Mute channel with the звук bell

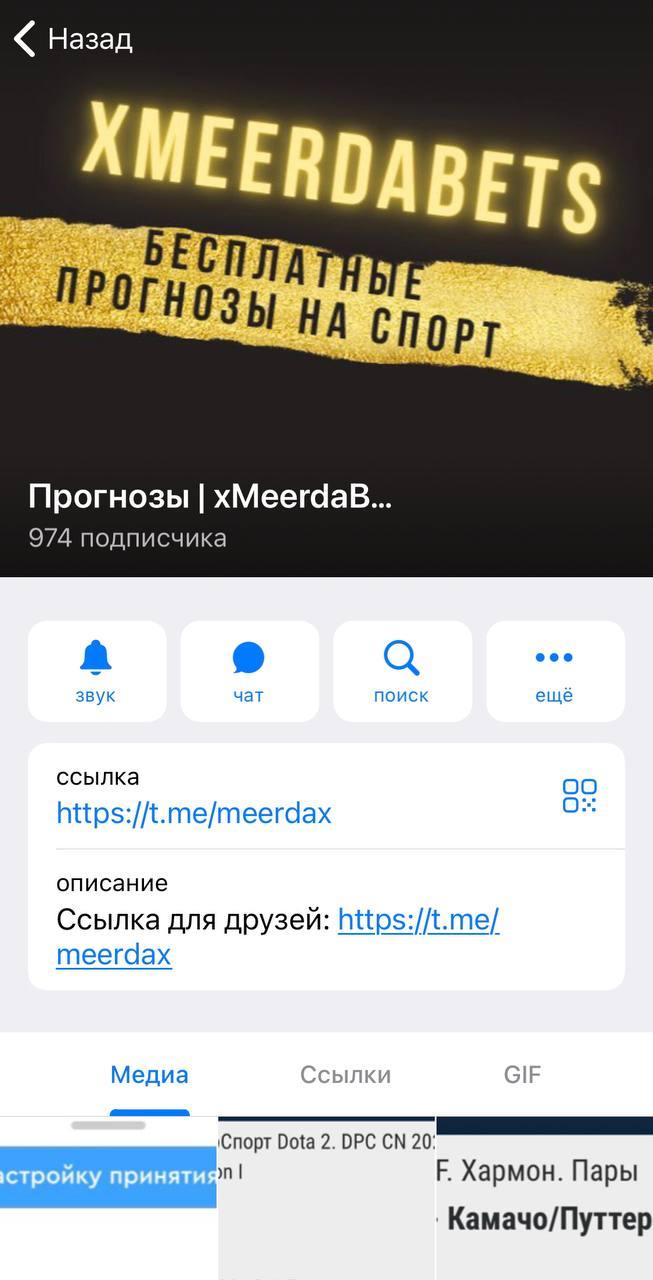pyautogui.click(x=96, y=671)
